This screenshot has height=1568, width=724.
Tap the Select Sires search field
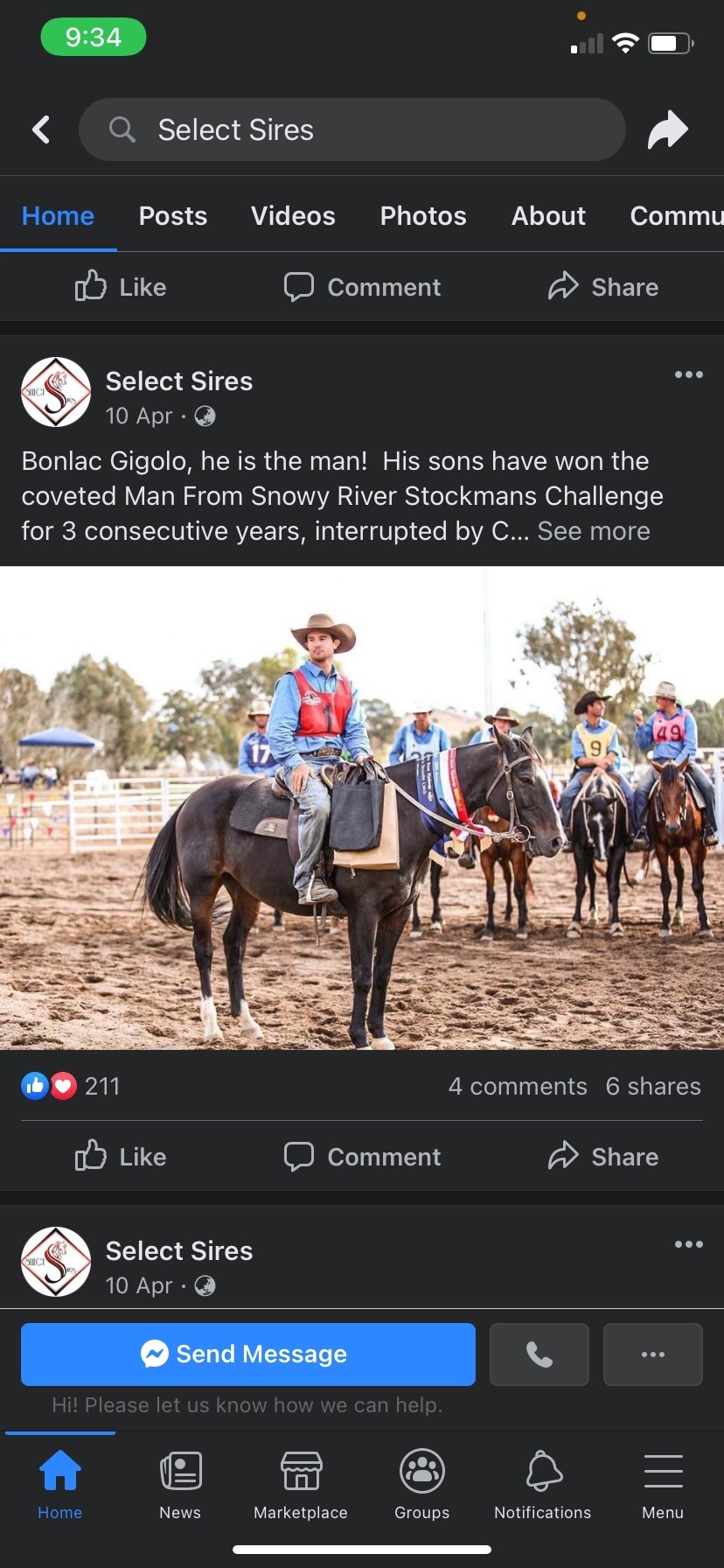(x=352, y=129)
